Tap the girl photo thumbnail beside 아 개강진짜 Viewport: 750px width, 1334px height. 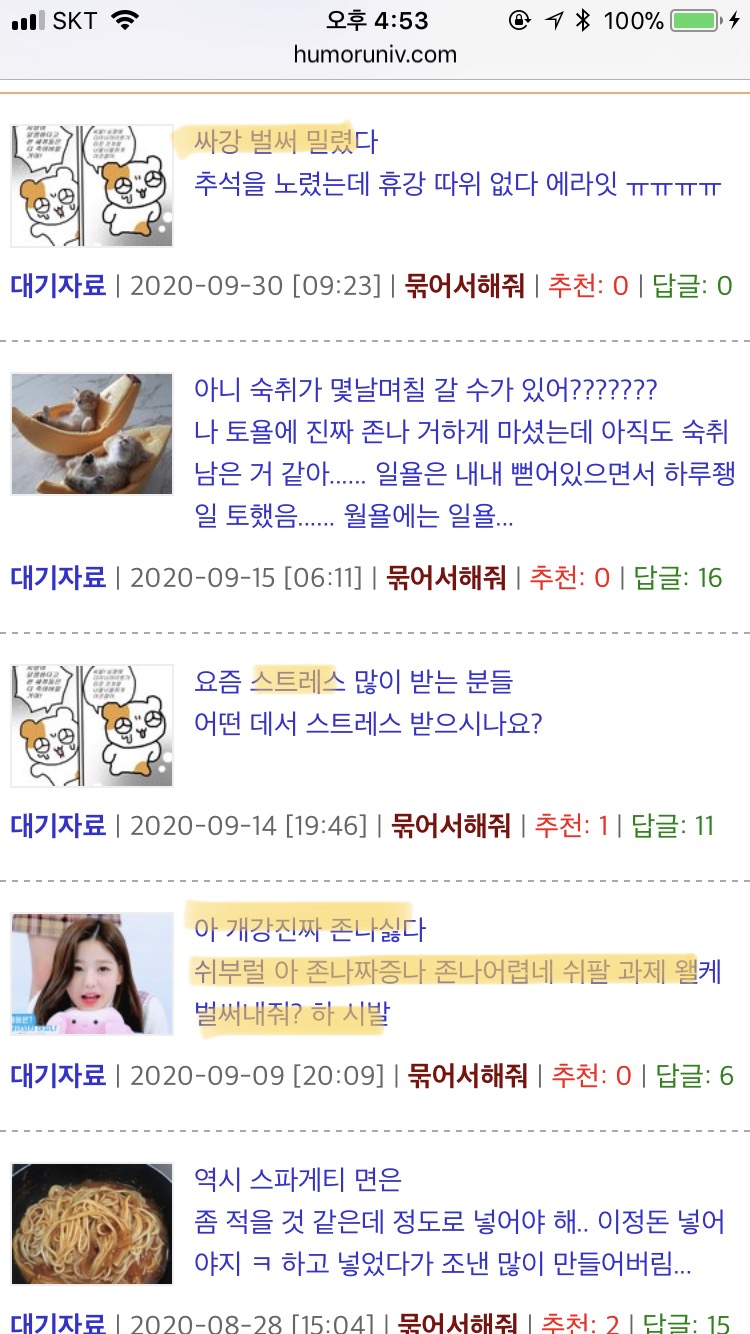[x=92, y=974]
